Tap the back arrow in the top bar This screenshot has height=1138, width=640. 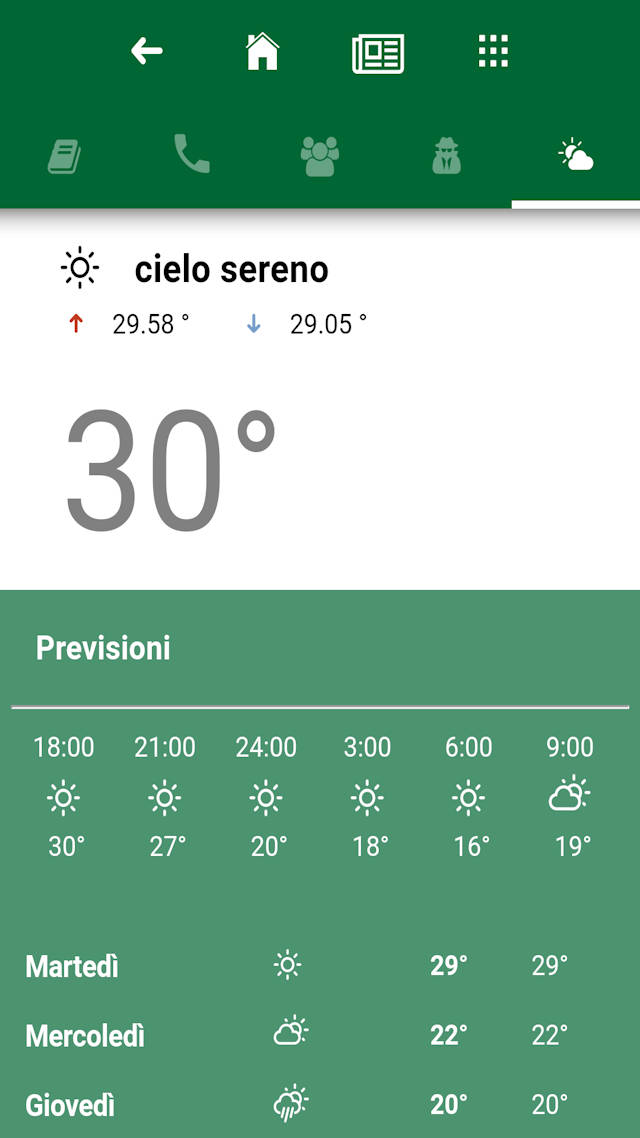147,51
